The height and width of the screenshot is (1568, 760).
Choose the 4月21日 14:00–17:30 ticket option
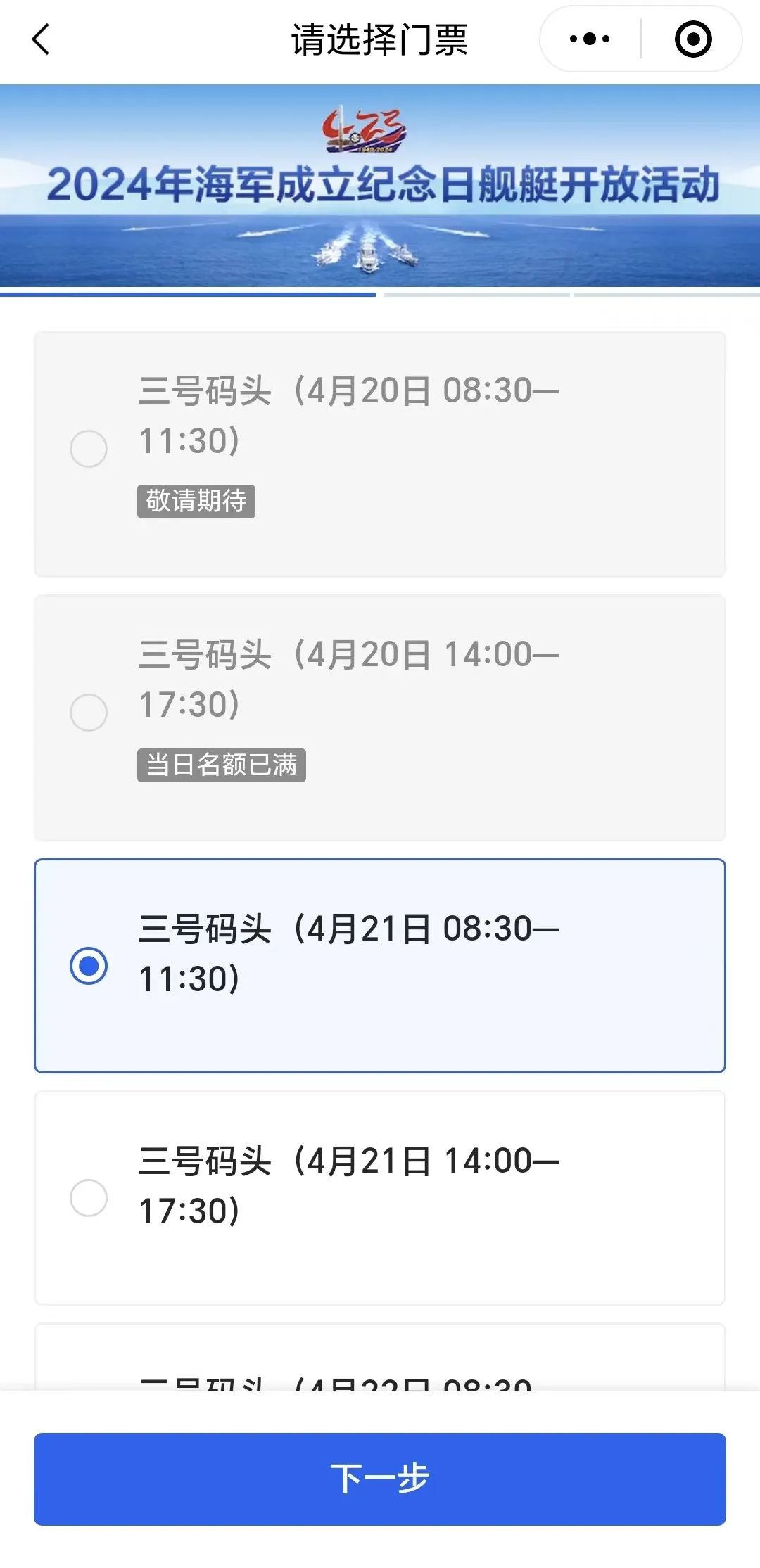(89, 1197)
